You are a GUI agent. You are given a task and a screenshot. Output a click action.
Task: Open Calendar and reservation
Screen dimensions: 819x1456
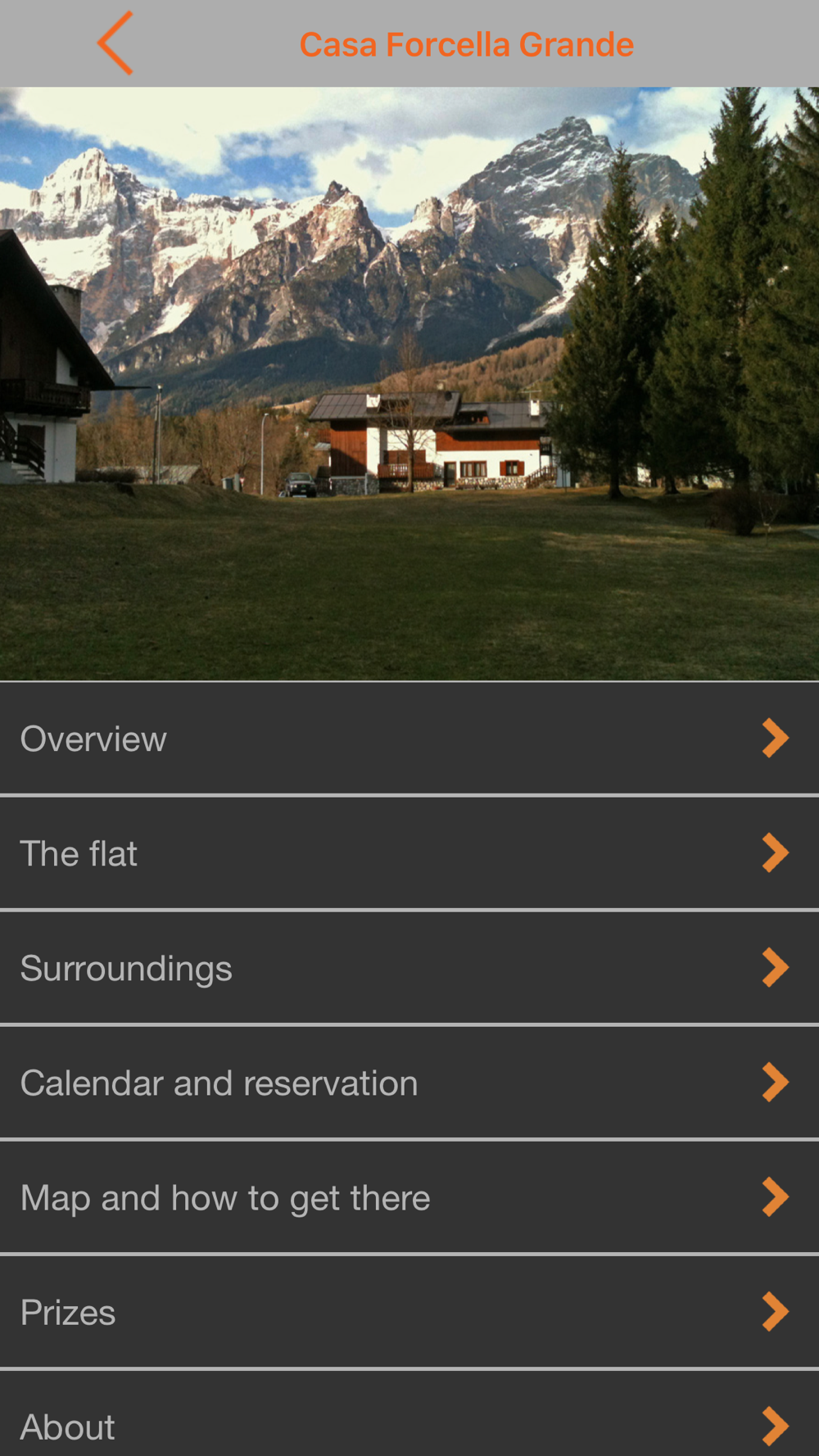409,1083
